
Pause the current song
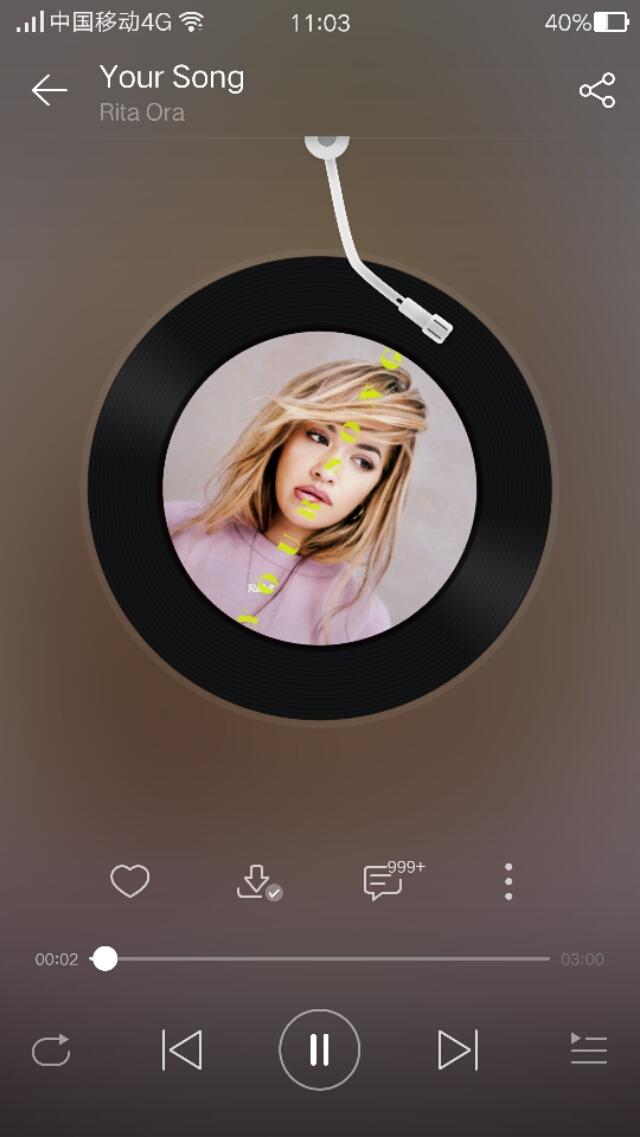319,1050
